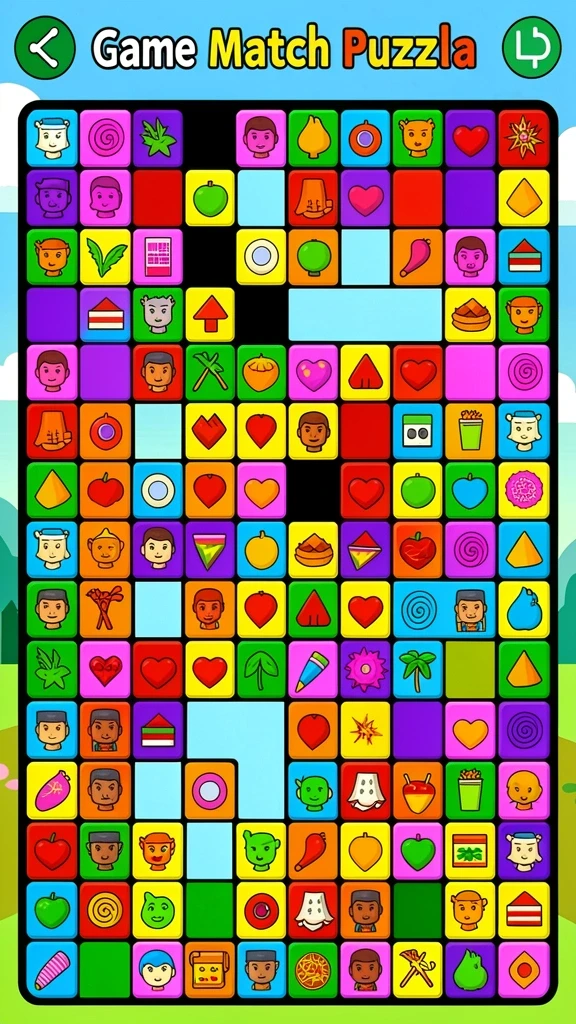Pick the golden spiral on red tile
The width and height of the screenshot is (576, 1024).
105,910
